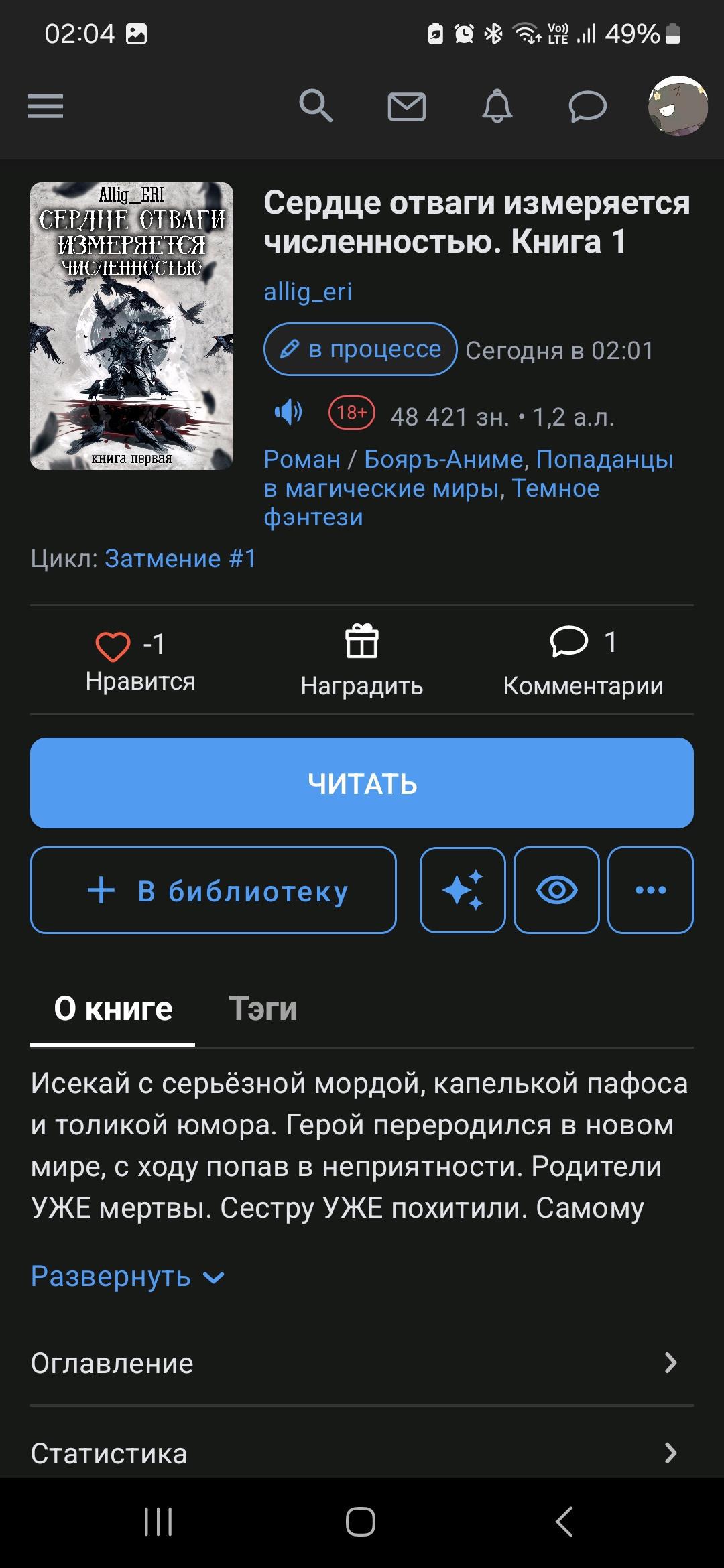Tap the eye icon button

click(556, 890)
